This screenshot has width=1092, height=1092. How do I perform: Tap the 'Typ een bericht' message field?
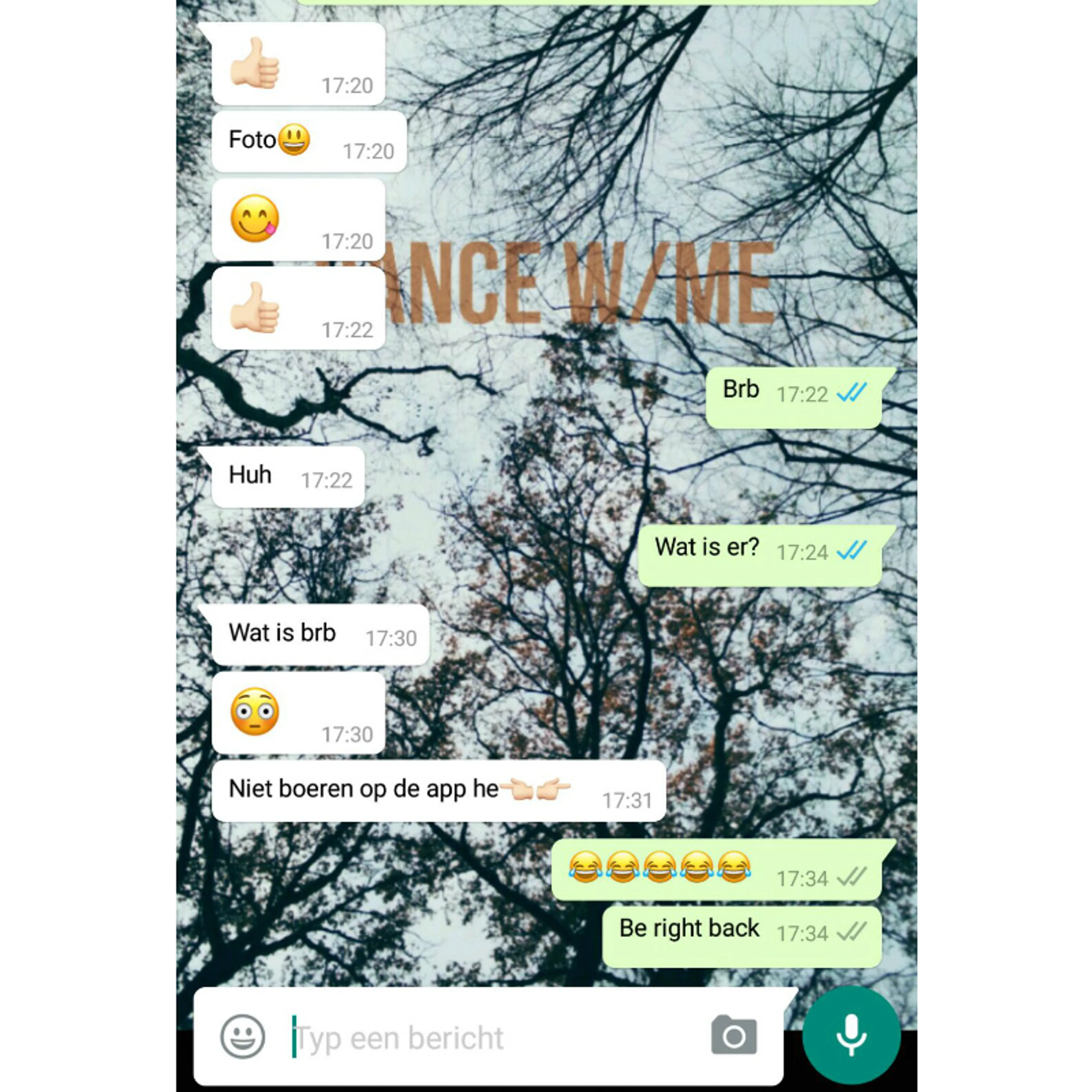tap(480, 1038)
